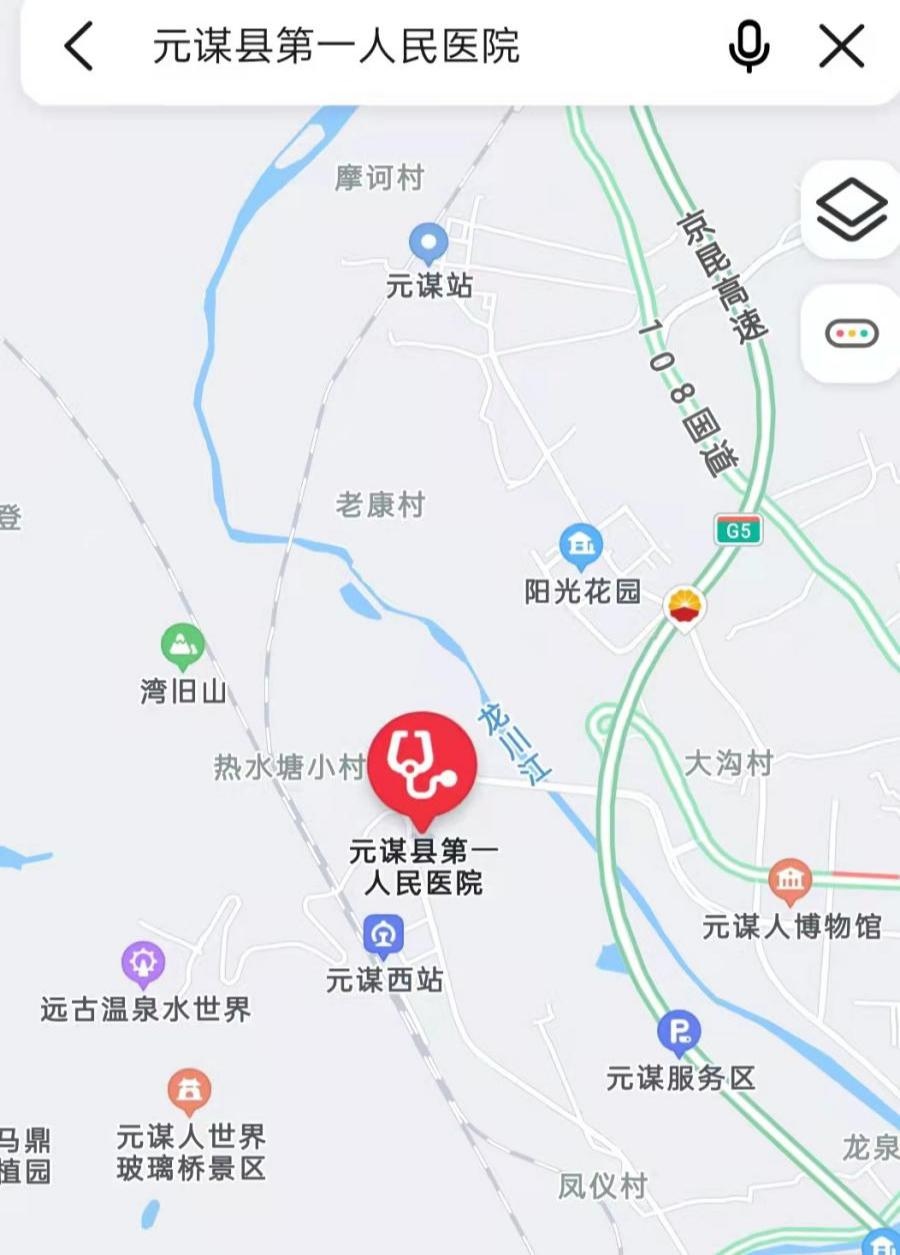Start voice search with the microphone
The height and width of the screenshot is (1255, 900).
point(749,47)
